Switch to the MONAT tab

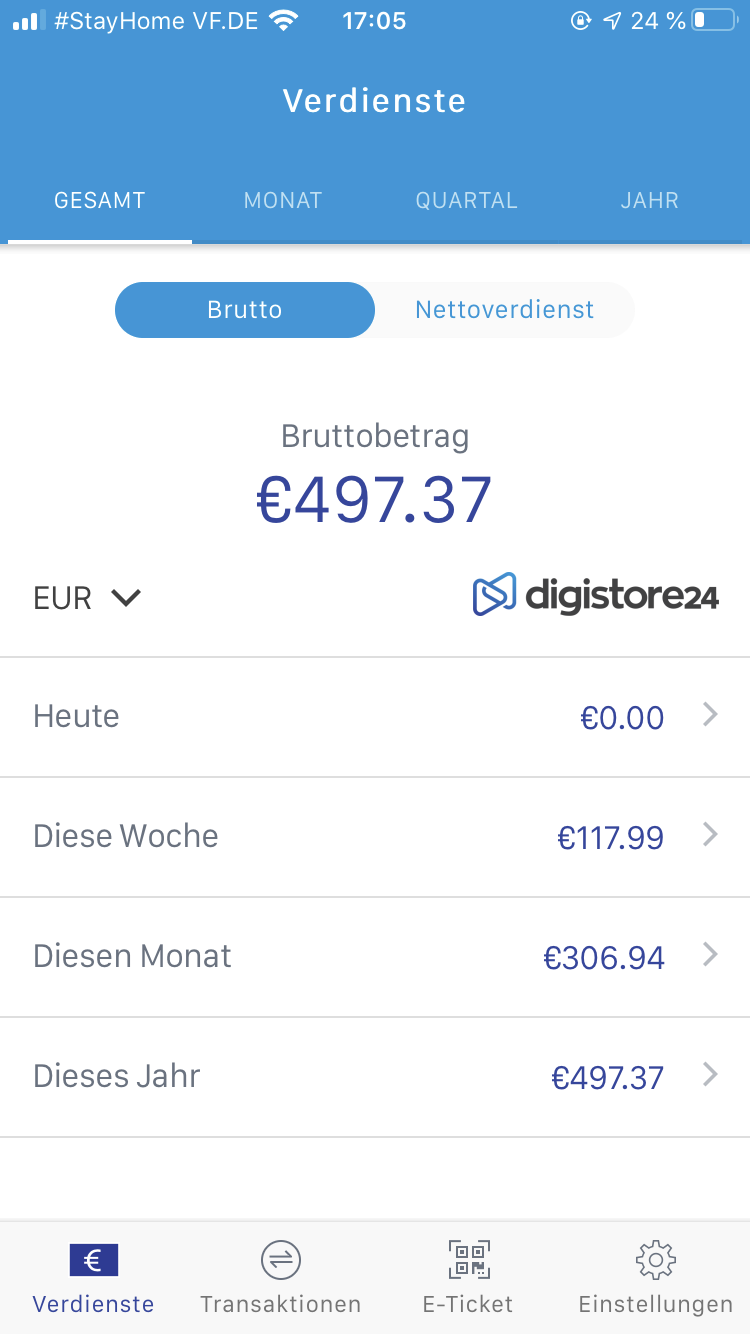pos(283,200)
